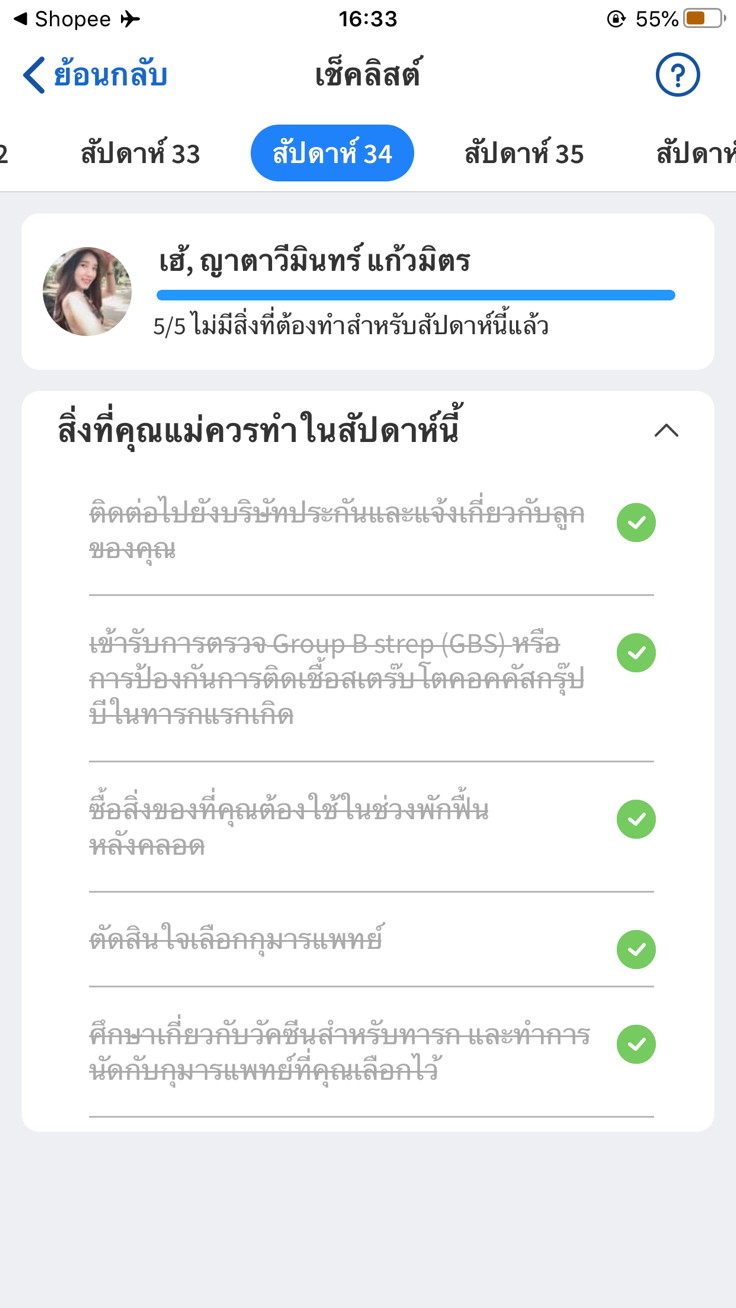Uncheck the postpartum recovery supplies task
The height and width of the screenshot is (1308, 736).
click(x=636, y=819)
